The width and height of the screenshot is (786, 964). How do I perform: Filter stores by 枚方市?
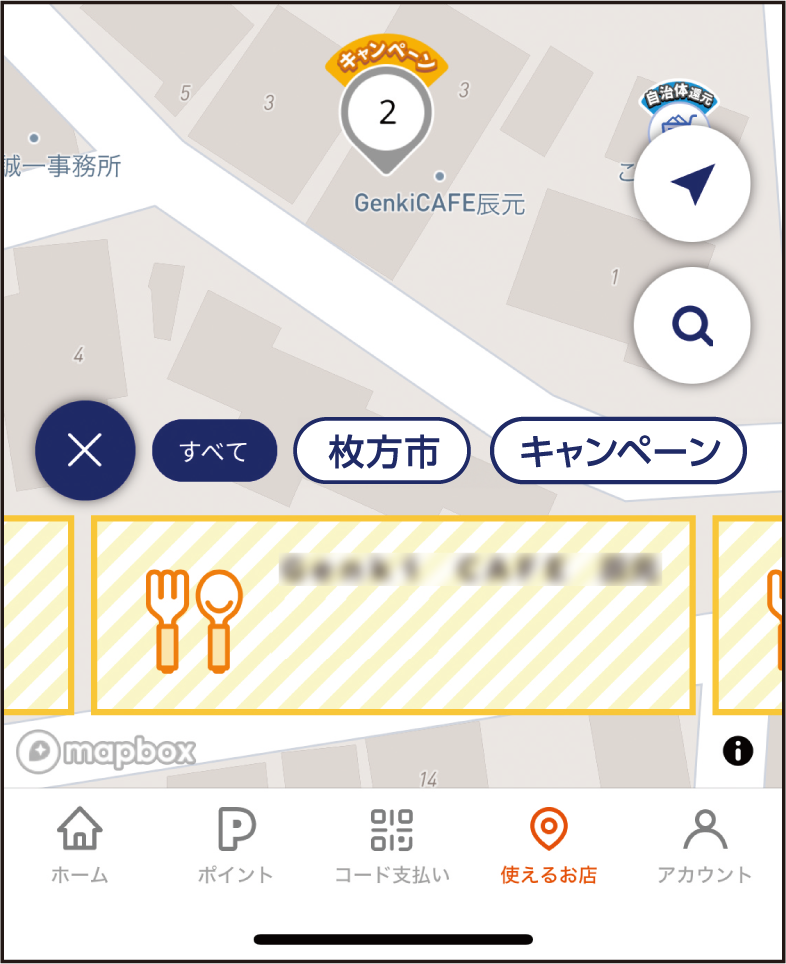(x=382, y=451)
